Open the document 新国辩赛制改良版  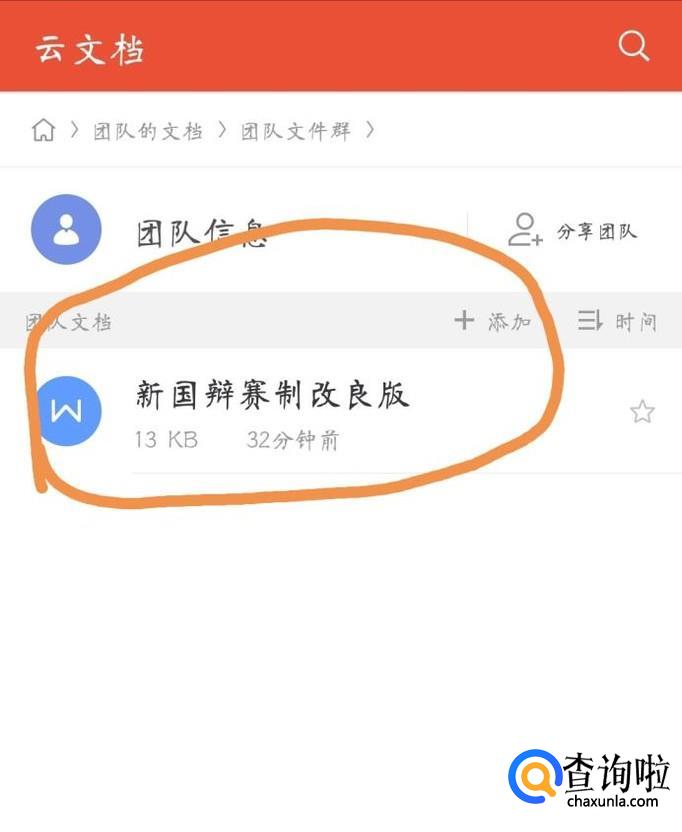tap(272, 396)
